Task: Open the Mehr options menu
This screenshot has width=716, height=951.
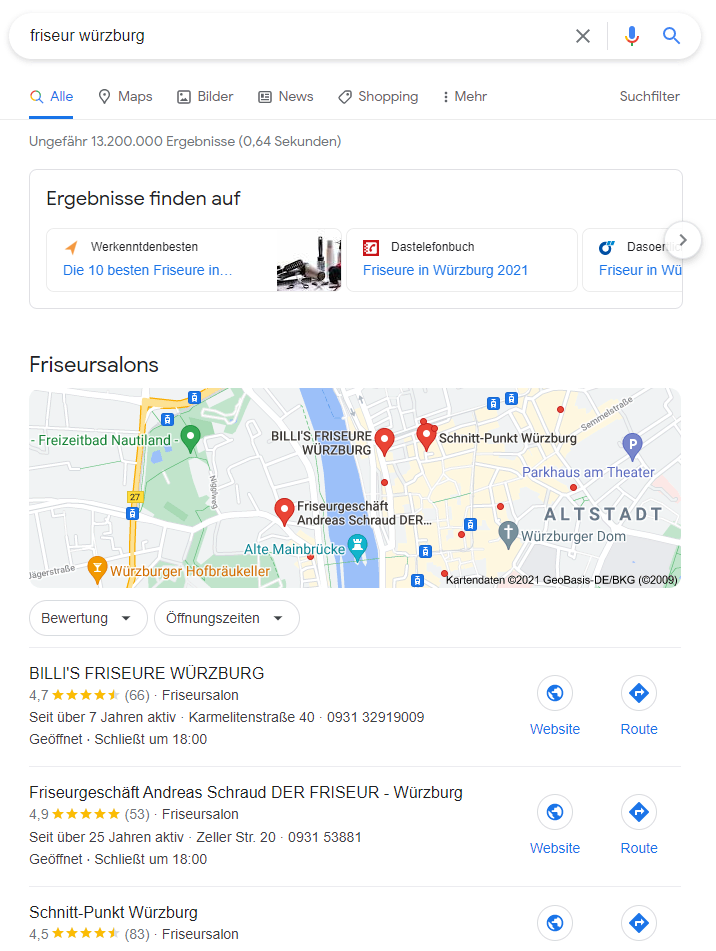Action: pos(464,97)
